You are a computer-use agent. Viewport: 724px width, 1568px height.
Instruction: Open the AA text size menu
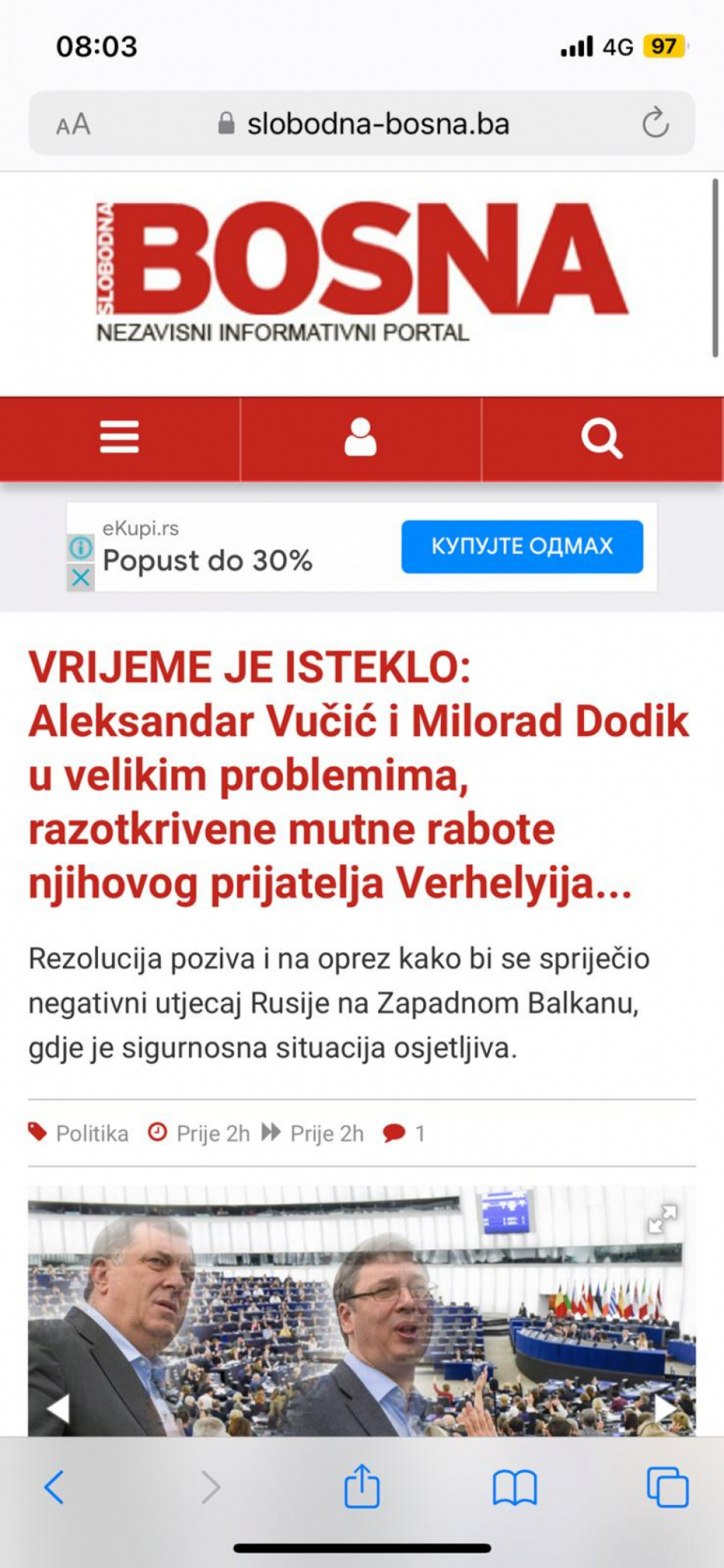pyautogui.click(x=72, y=122)
